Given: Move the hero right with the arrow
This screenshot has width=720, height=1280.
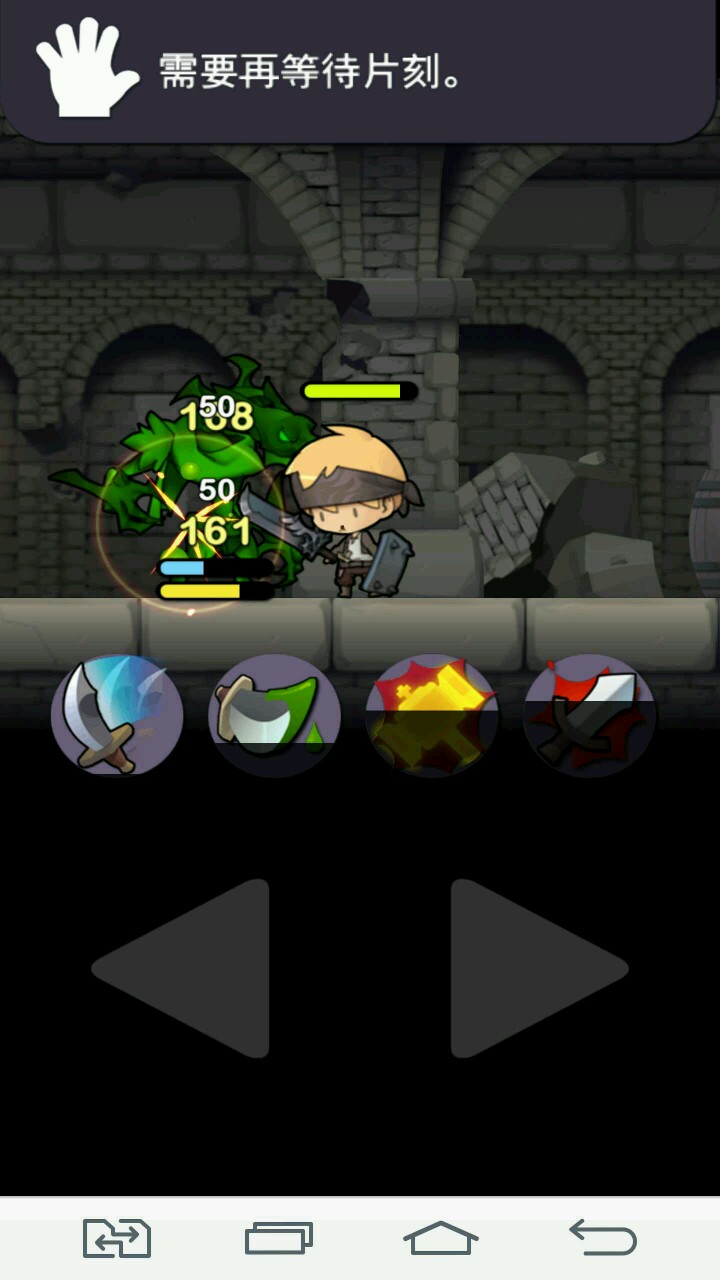Looking at the screenshot, I should click(530, 968).
